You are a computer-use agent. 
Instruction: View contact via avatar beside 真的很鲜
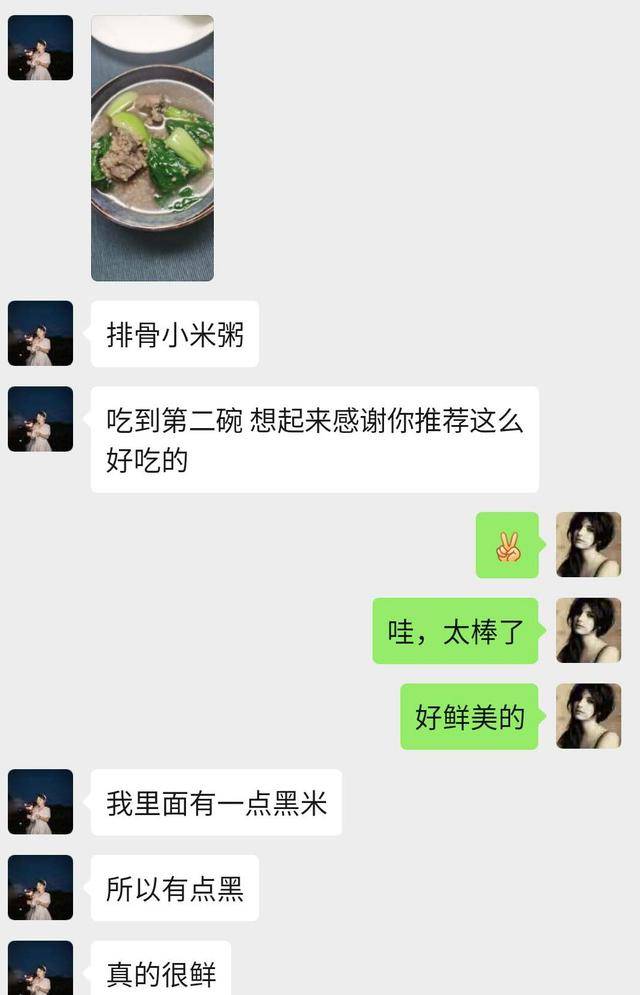(x=40, y=968)
